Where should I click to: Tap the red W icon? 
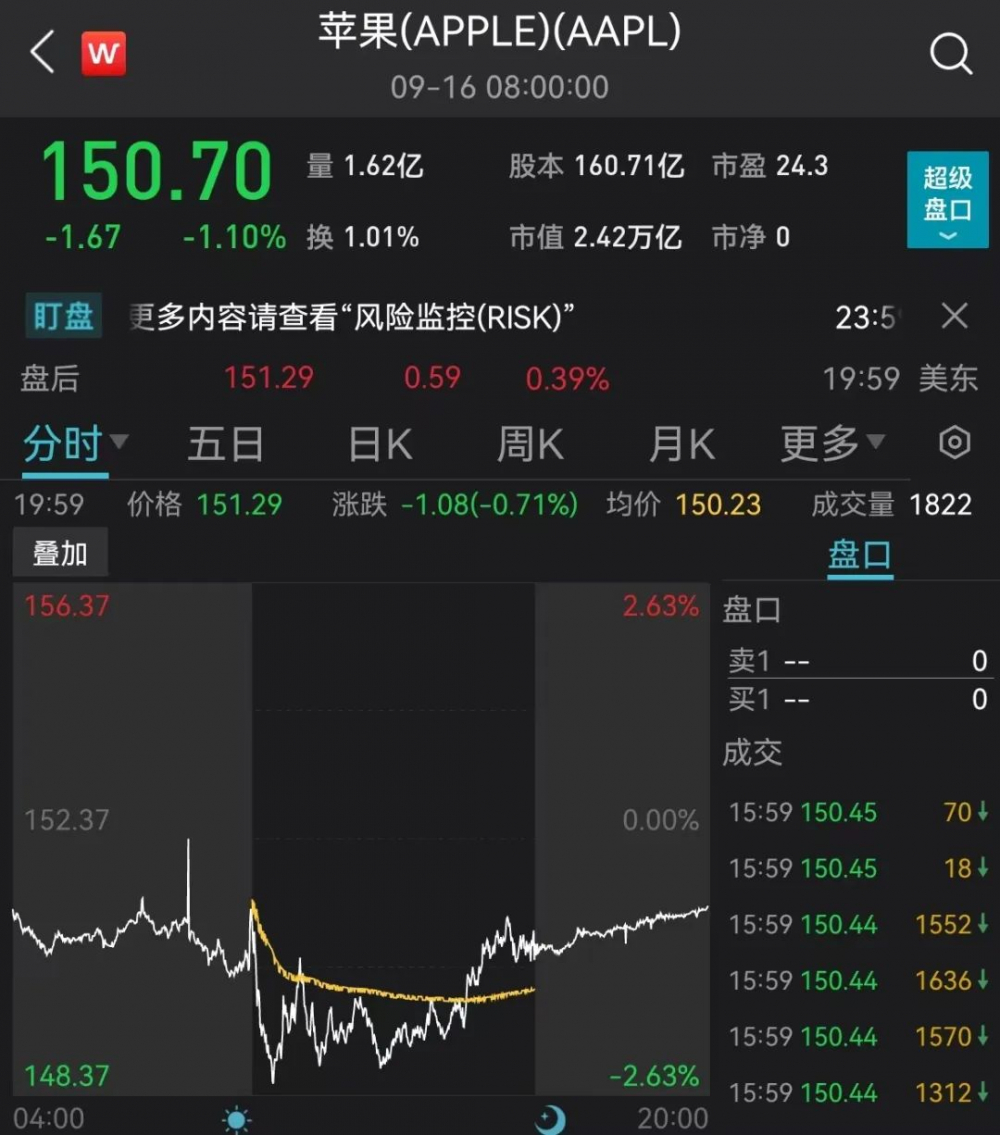click(x=104, y=53)
